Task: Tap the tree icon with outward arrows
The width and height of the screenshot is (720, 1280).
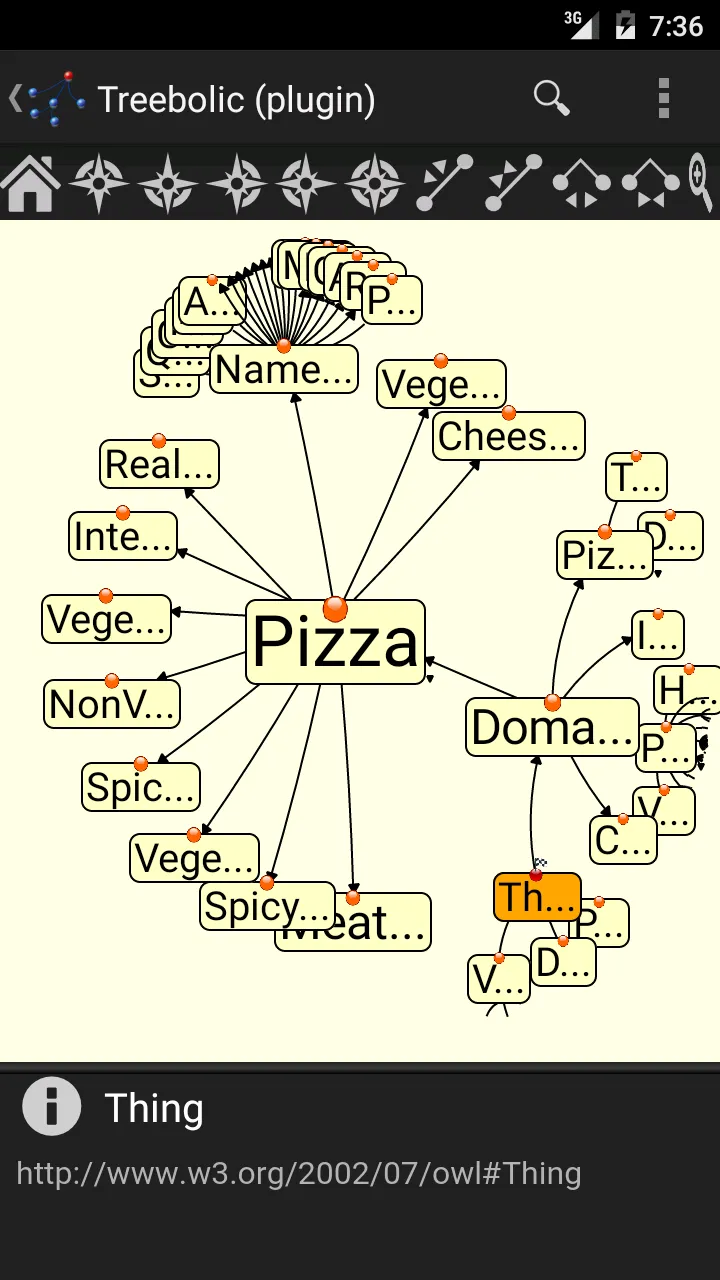Action: (582, 183)
